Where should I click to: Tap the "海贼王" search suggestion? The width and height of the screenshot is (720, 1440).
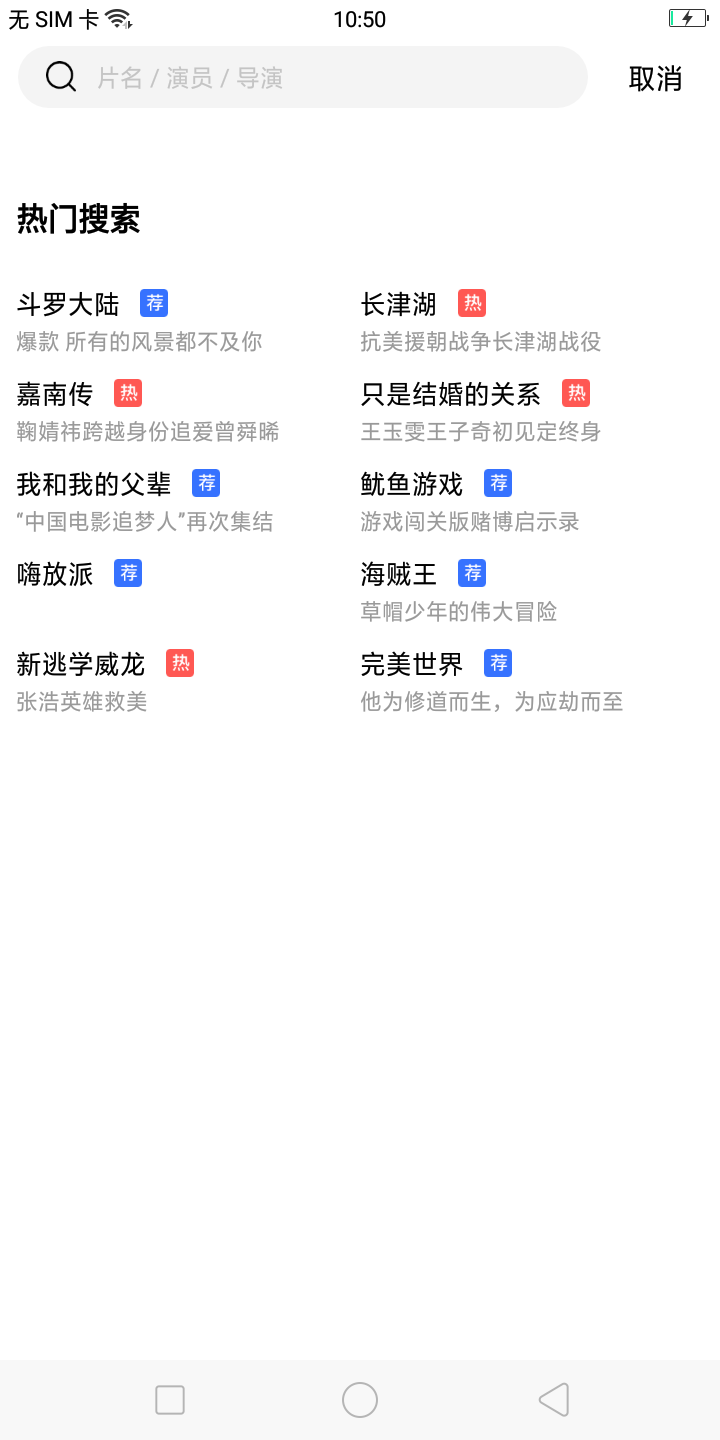(x=399, y=573)
